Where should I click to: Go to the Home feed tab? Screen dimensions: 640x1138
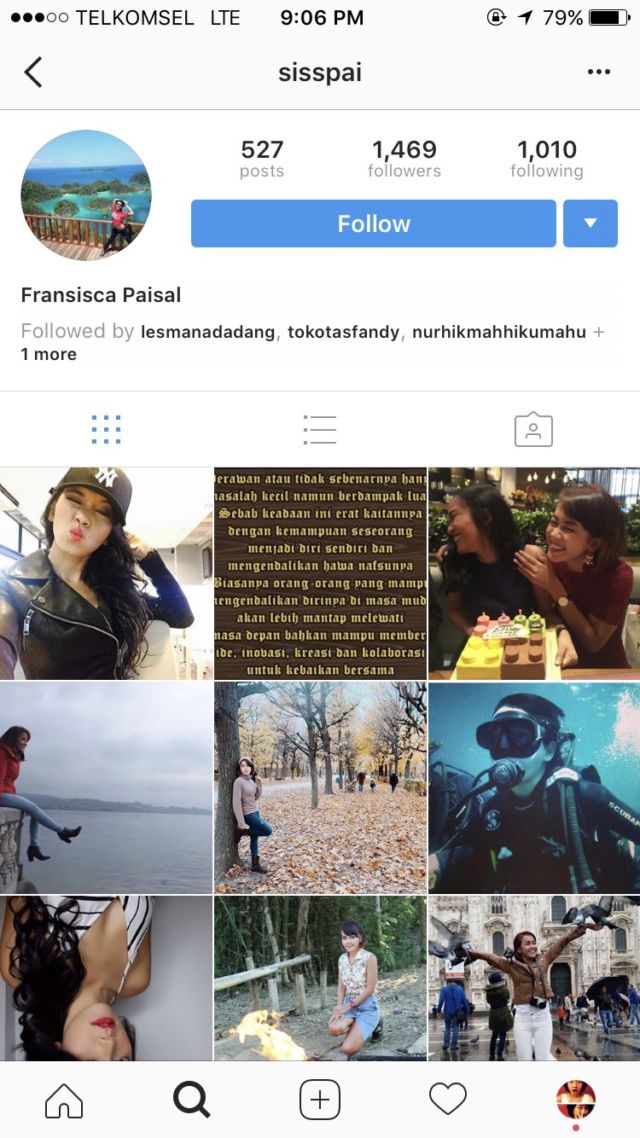[x=64, y=1100]
